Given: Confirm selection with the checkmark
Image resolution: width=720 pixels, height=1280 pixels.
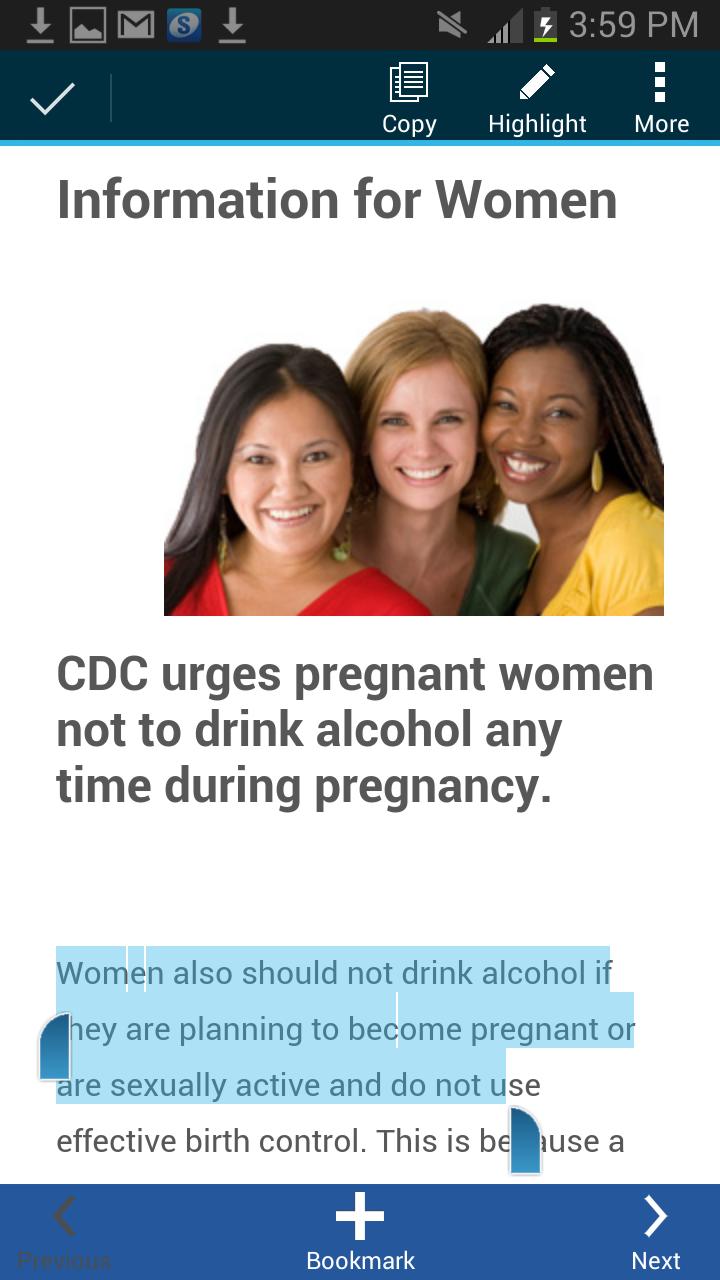Looking at the screenshot, I should [52, 98].
